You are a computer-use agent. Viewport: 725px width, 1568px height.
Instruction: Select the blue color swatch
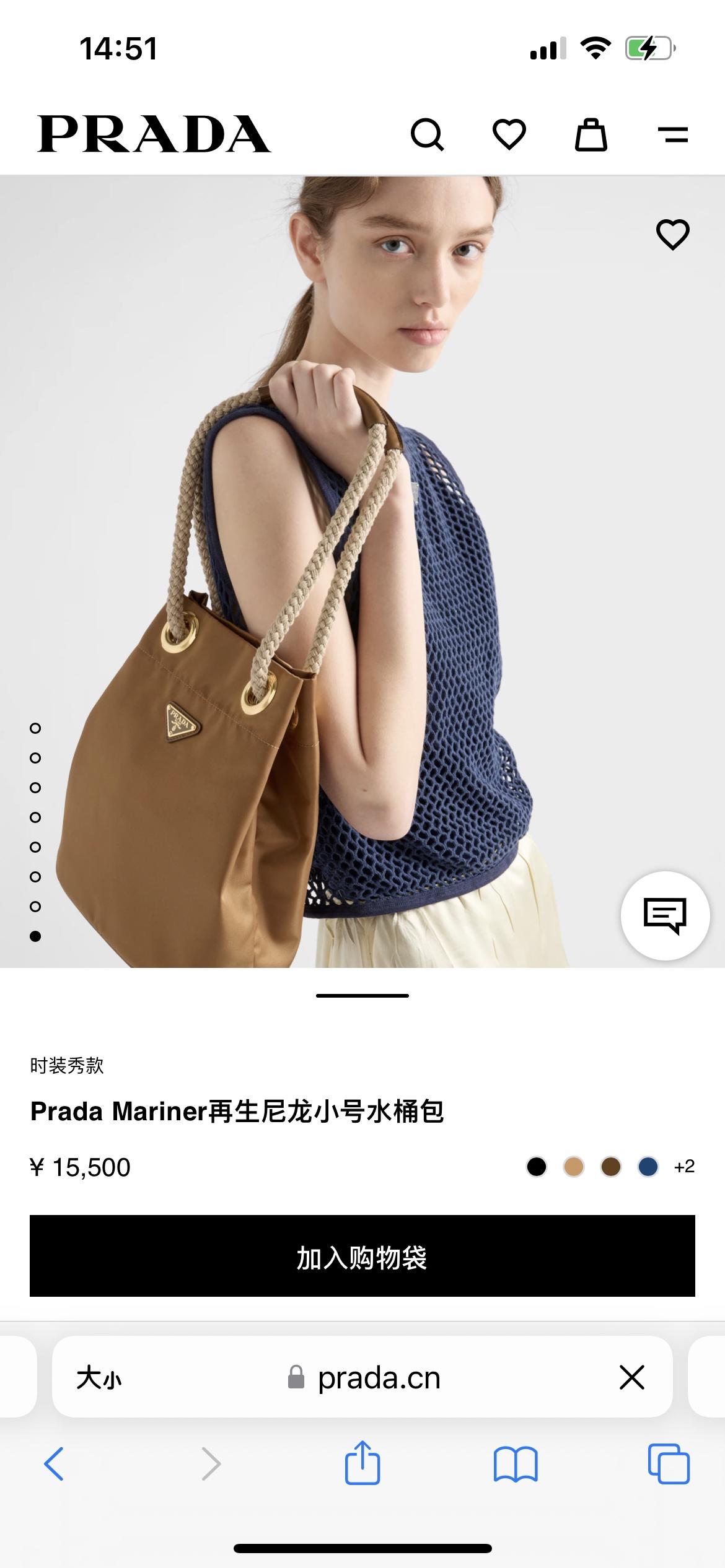[x=648, y=1167]
